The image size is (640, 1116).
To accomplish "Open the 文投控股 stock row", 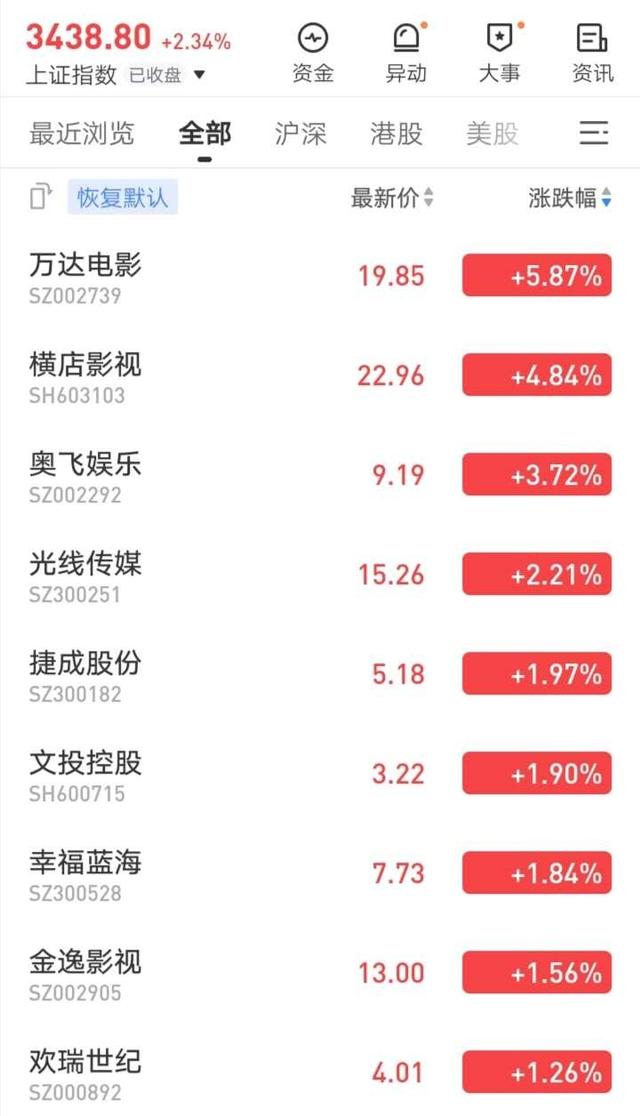I will [x=320, y=774].
